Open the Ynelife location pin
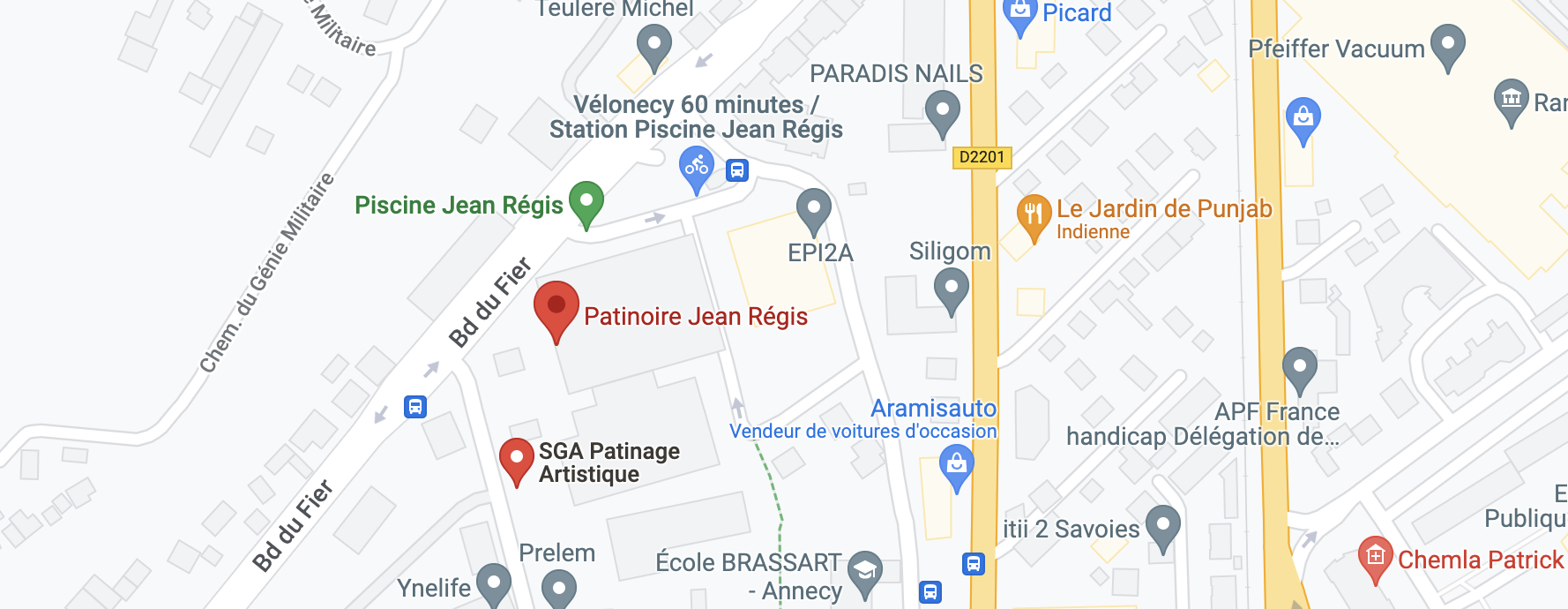 494,583
